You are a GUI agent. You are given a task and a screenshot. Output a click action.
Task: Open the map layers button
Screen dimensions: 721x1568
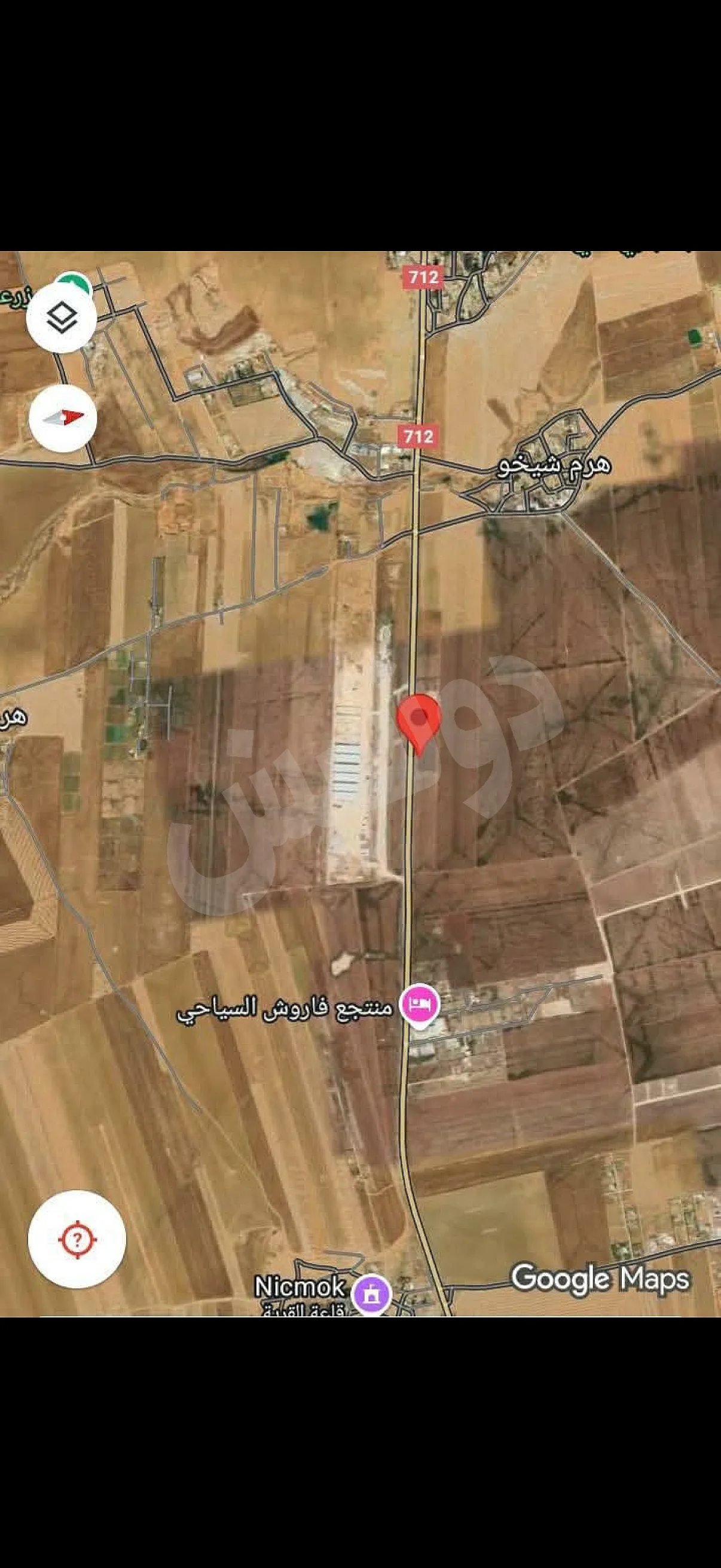coord(62,318)
